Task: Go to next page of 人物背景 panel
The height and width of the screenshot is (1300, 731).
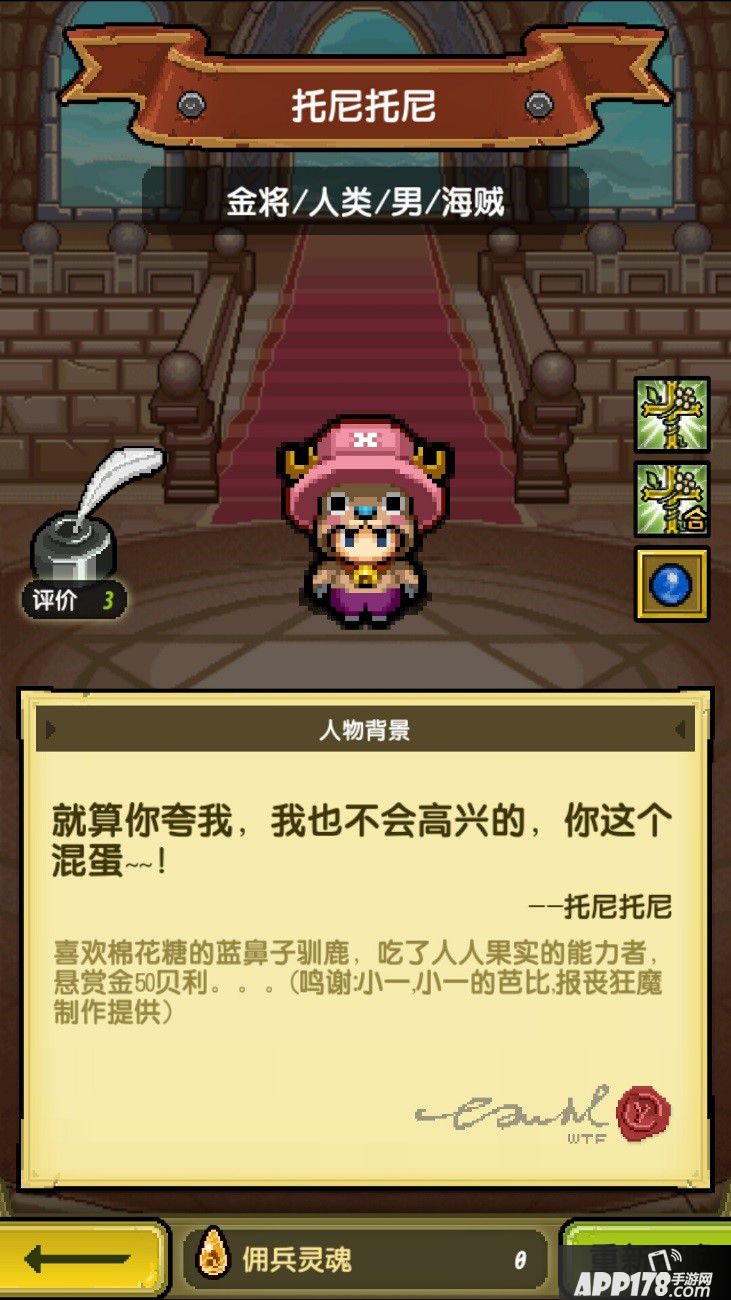Action: point(683,731)
